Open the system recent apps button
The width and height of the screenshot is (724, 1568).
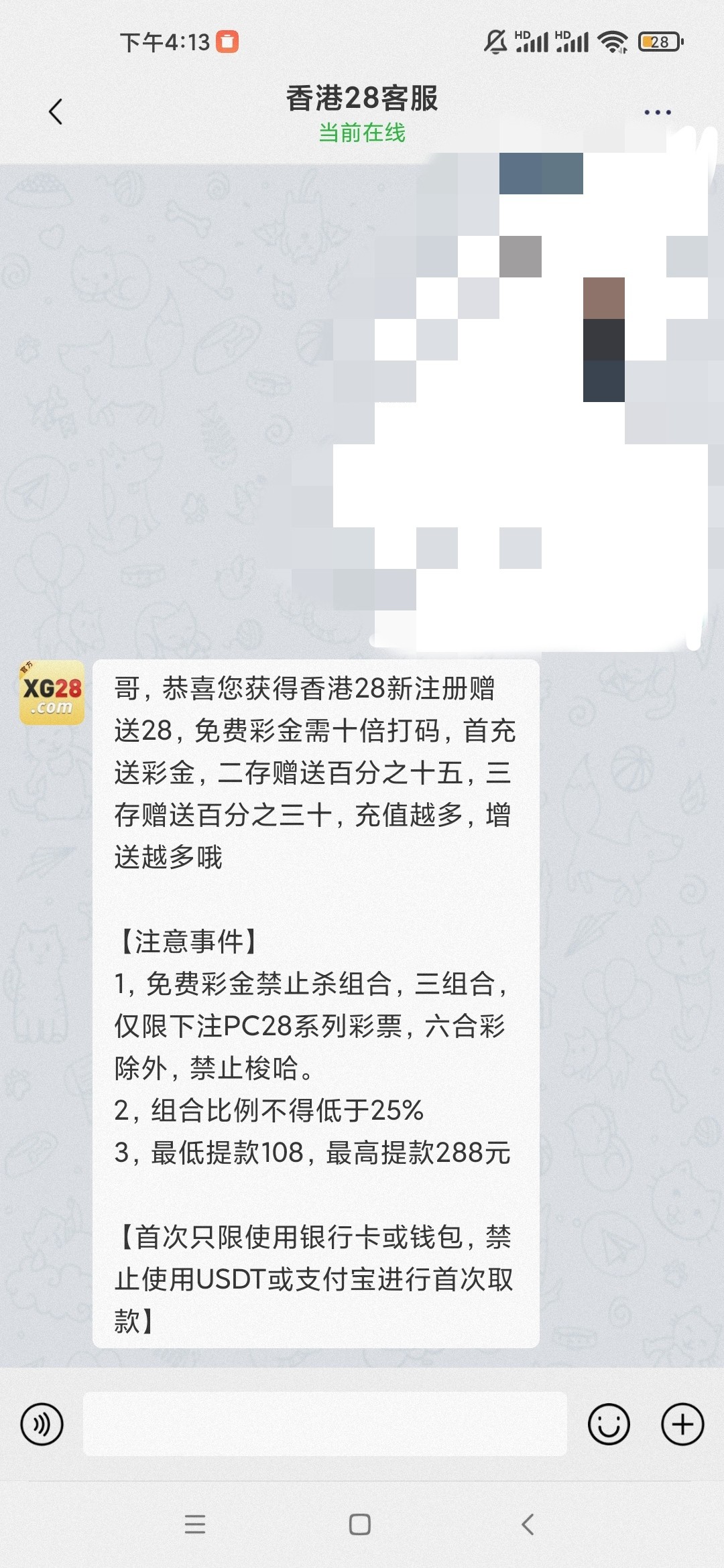(x=195, y=1524)
